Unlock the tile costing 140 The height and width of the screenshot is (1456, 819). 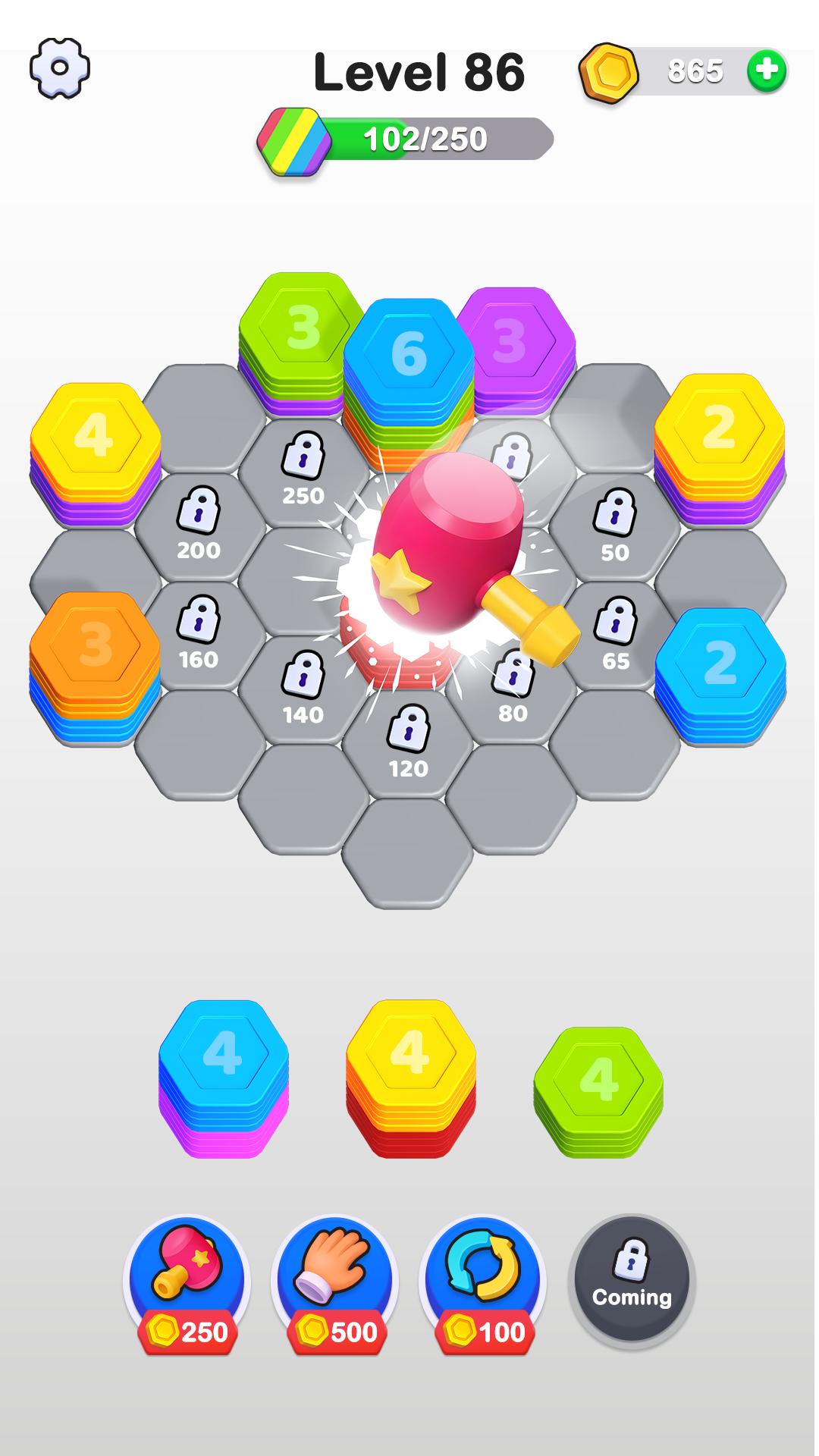[303, 689]
